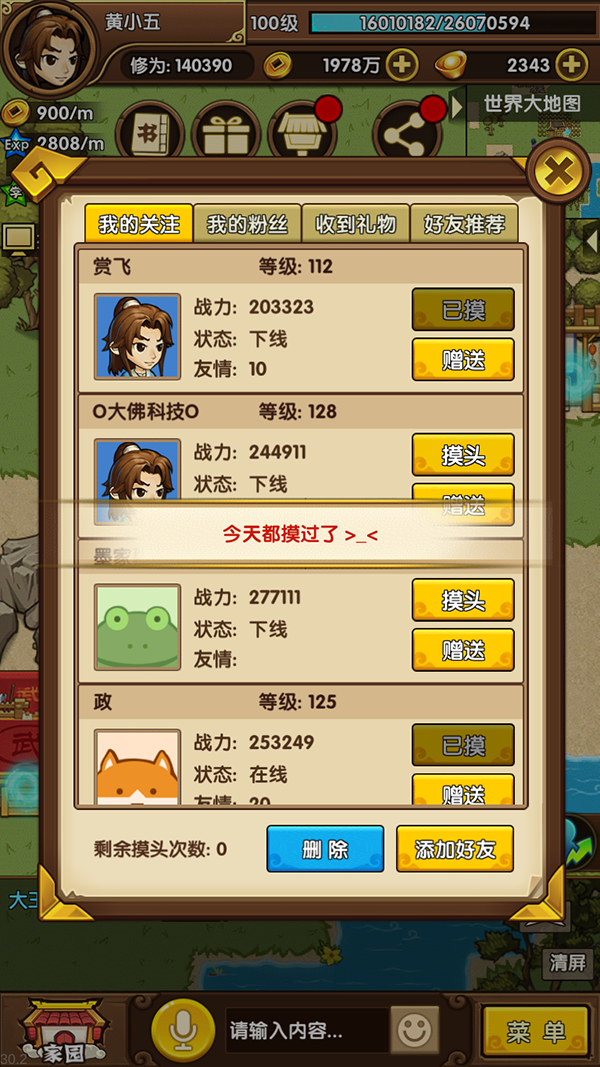
Task: Clear the screen with 清屏
Action: coord(567,963)
